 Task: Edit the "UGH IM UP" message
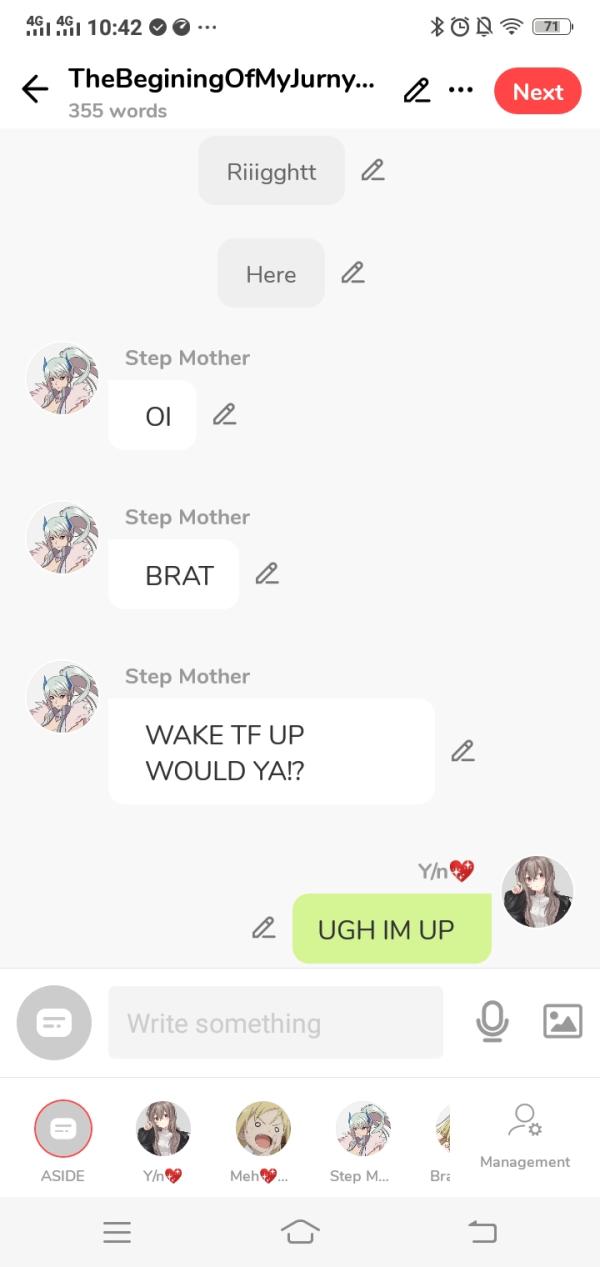coord(263,928)
